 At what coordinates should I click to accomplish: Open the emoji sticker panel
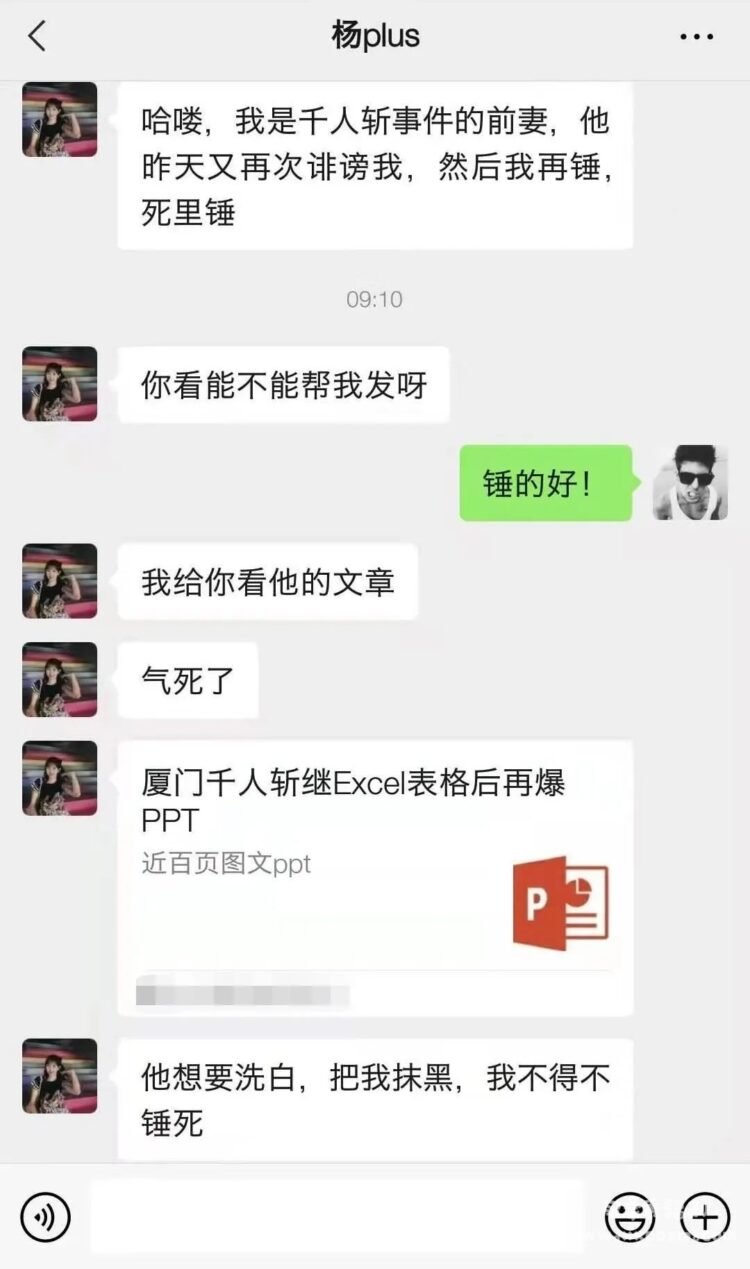pyautogui.click(x=630, y=1217)
